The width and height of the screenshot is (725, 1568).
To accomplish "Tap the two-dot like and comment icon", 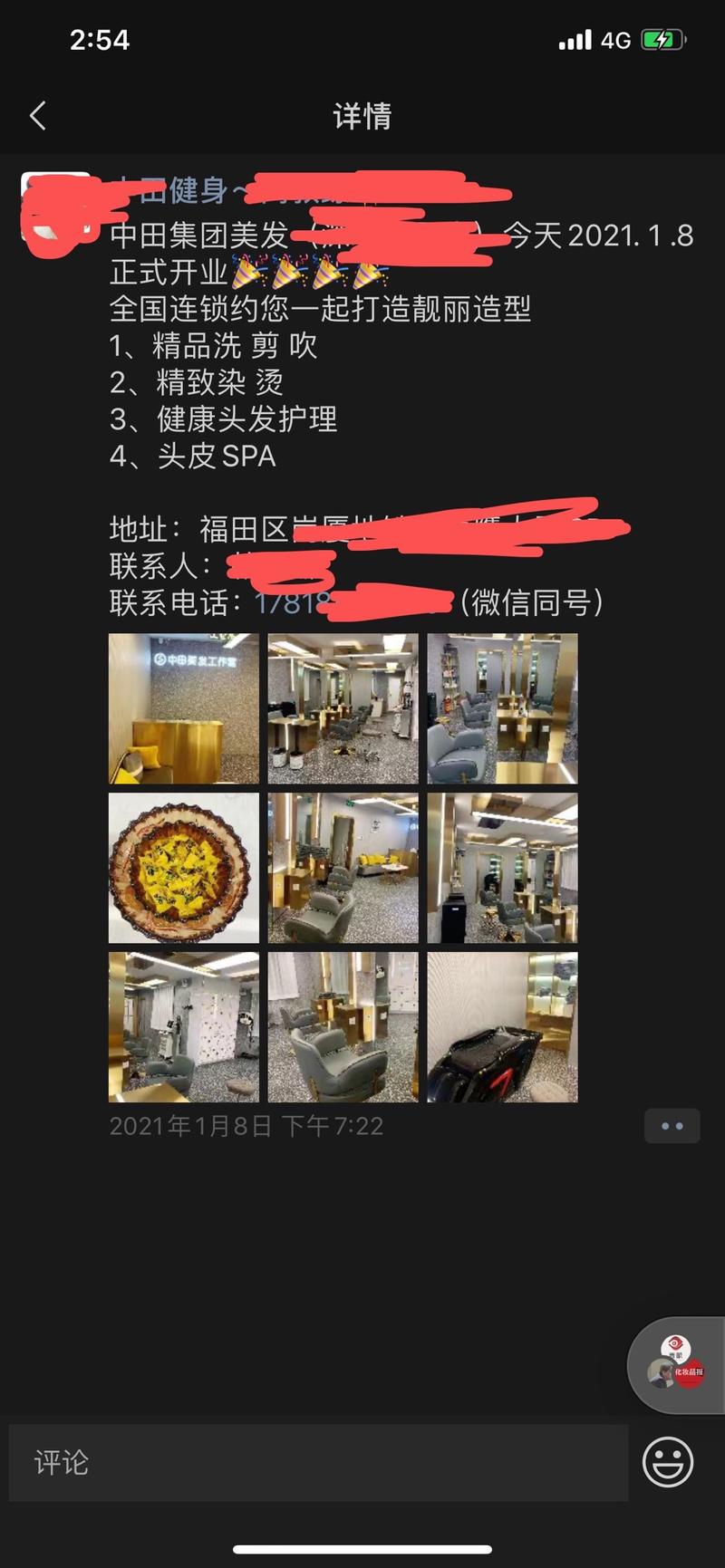I will point(672,1126).
